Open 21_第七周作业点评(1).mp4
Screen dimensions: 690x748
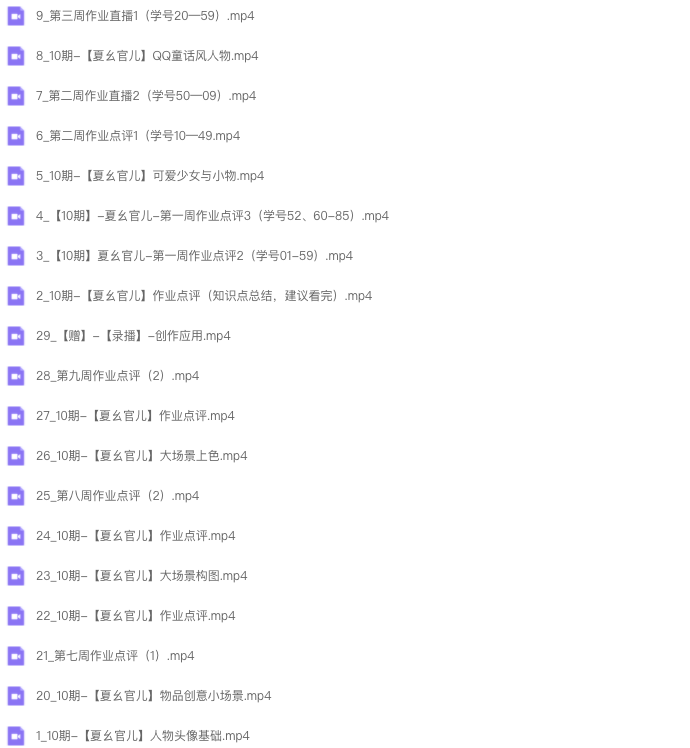pos(115,656)
